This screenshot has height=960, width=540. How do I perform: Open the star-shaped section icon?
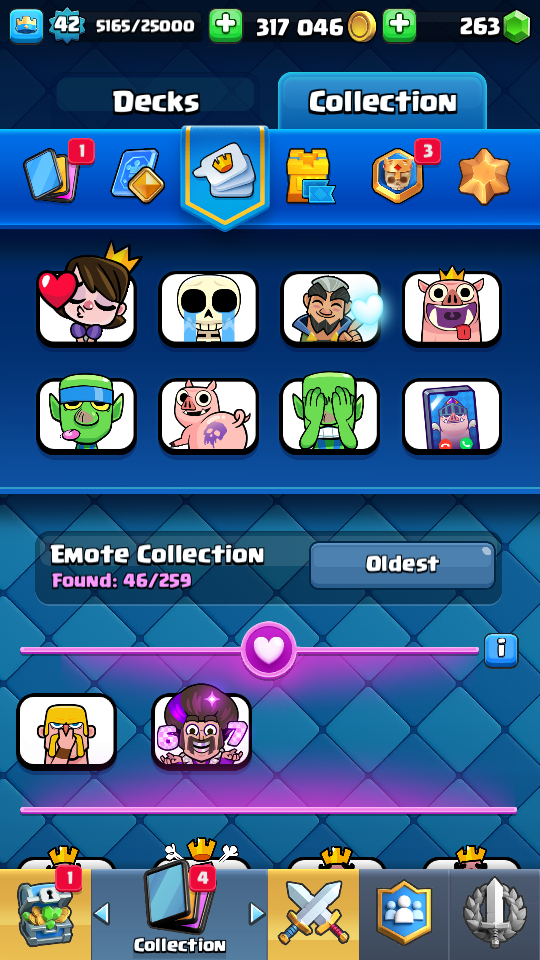pos(484,176)
